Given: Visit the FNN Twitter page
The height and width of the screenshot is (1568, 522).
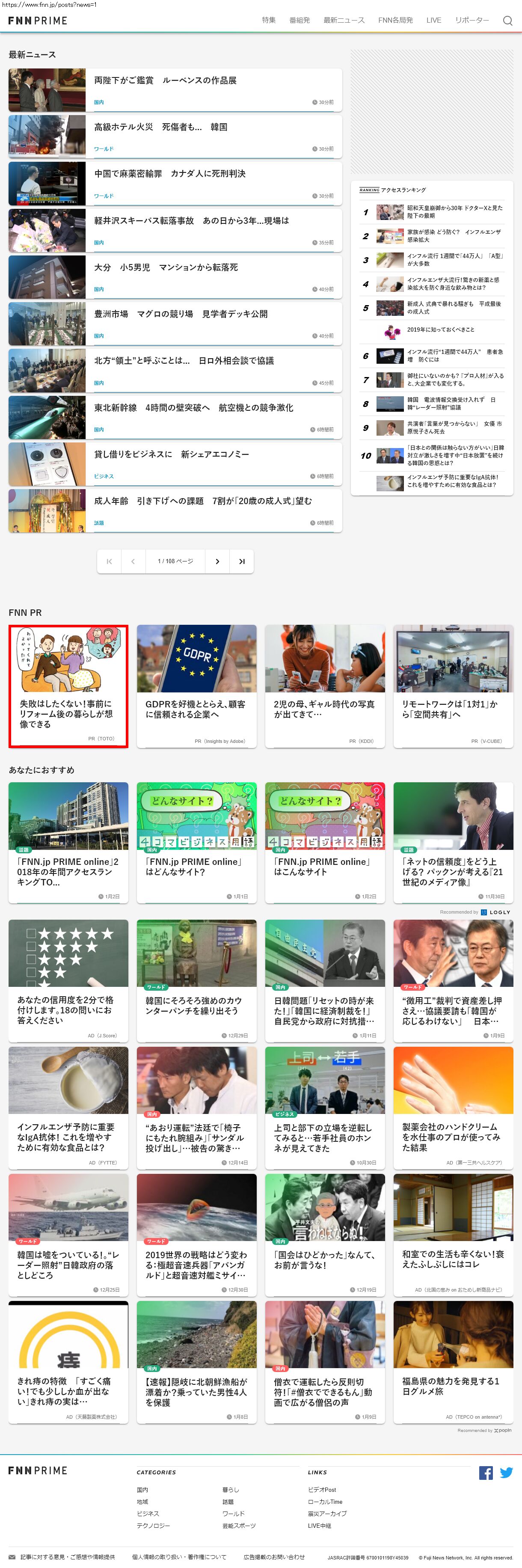Looking at the screenshot, I should [x=506, y=1473].
